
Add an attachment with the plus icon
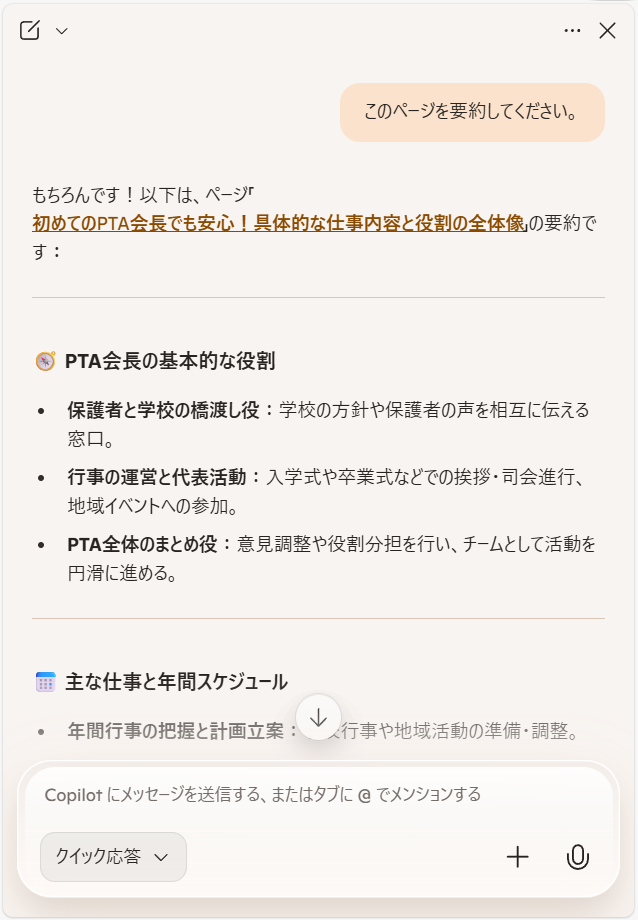coord(517,857)
